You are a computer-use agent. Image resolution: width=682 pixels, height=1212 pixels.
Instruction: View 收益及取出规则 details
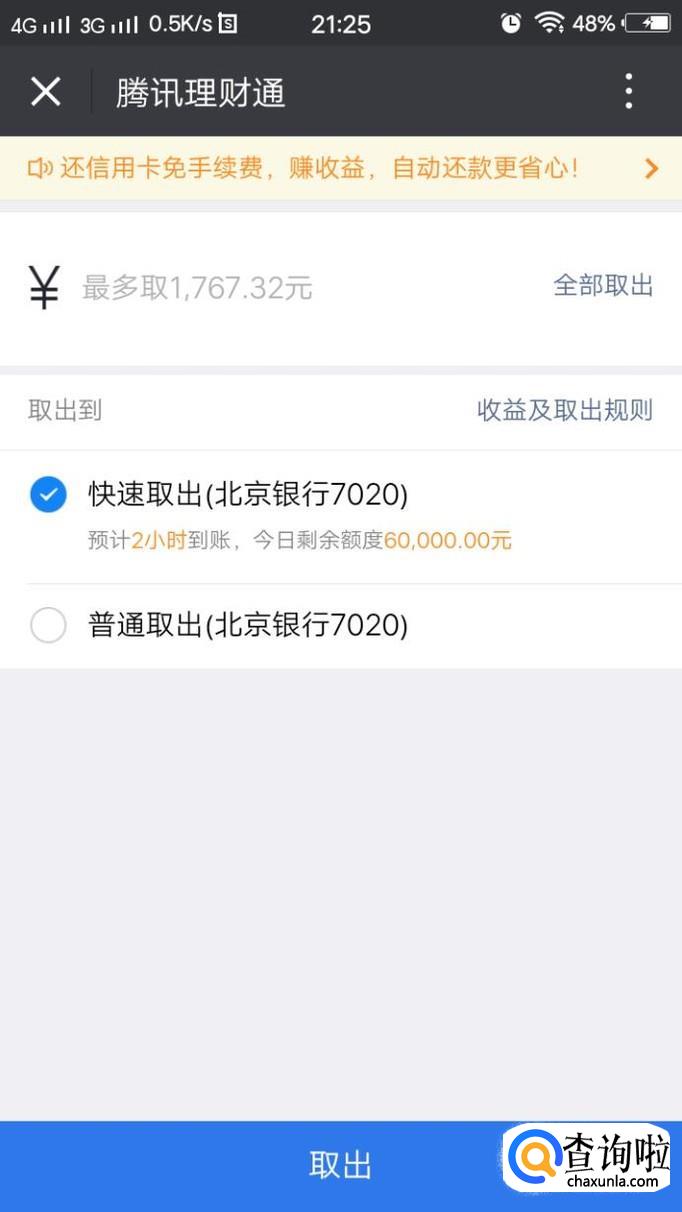(x=564, y=410)
